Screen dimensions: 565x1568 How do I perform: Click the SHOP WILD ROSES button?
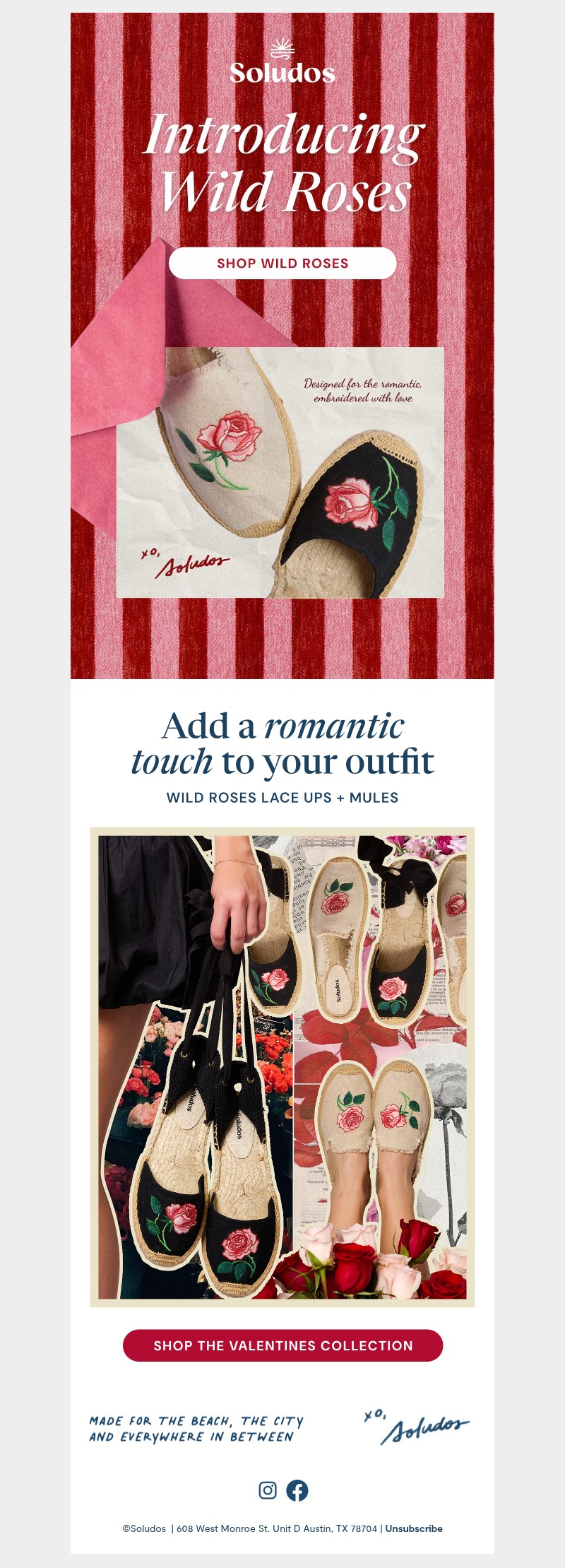[282, 264]
